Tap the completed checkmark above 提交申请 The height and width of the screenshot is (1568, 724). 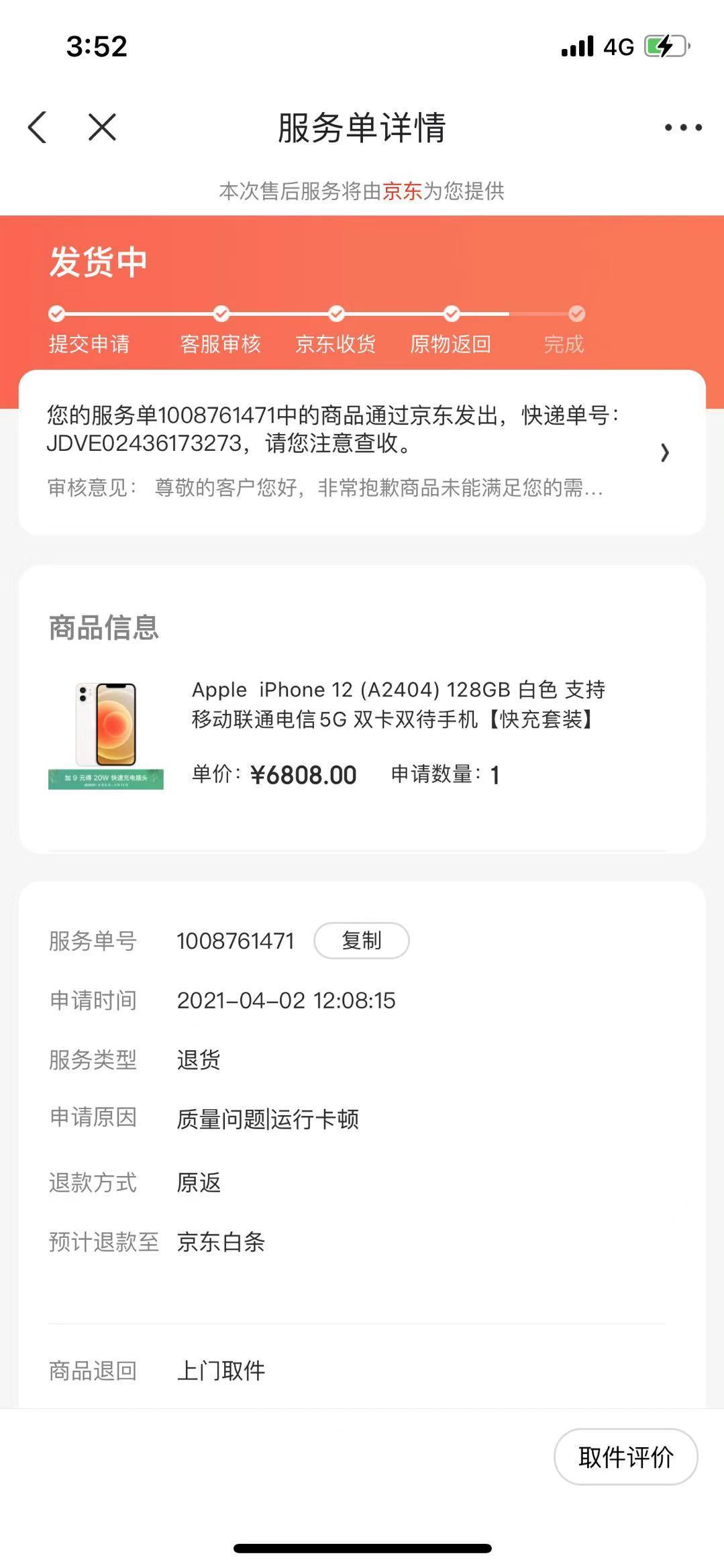point(56,313)
